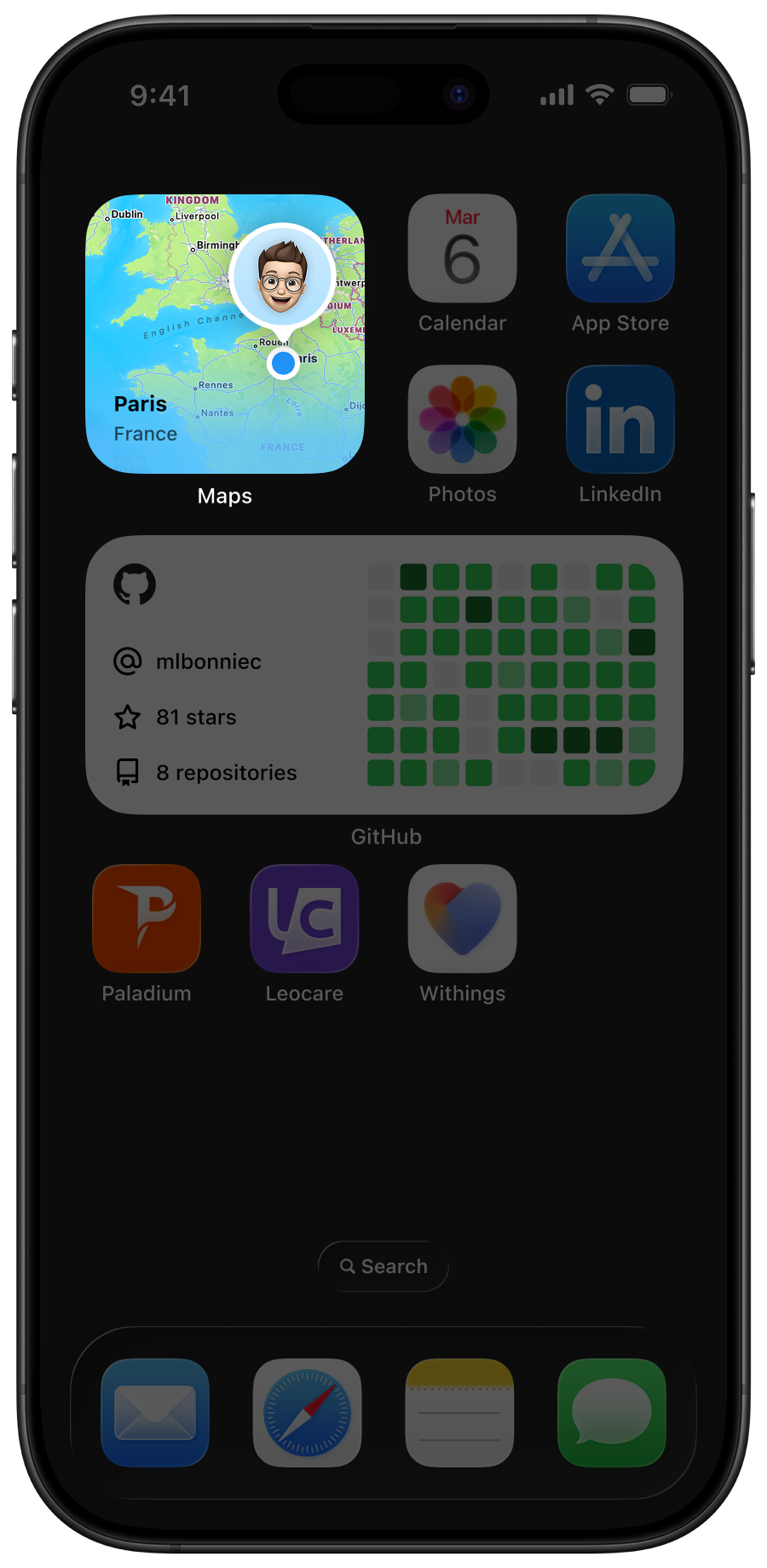Image resolution: width=767 pixels, height=1568 pixels.
Task: Open LinkedIn
Action: [x=620, y=418]
